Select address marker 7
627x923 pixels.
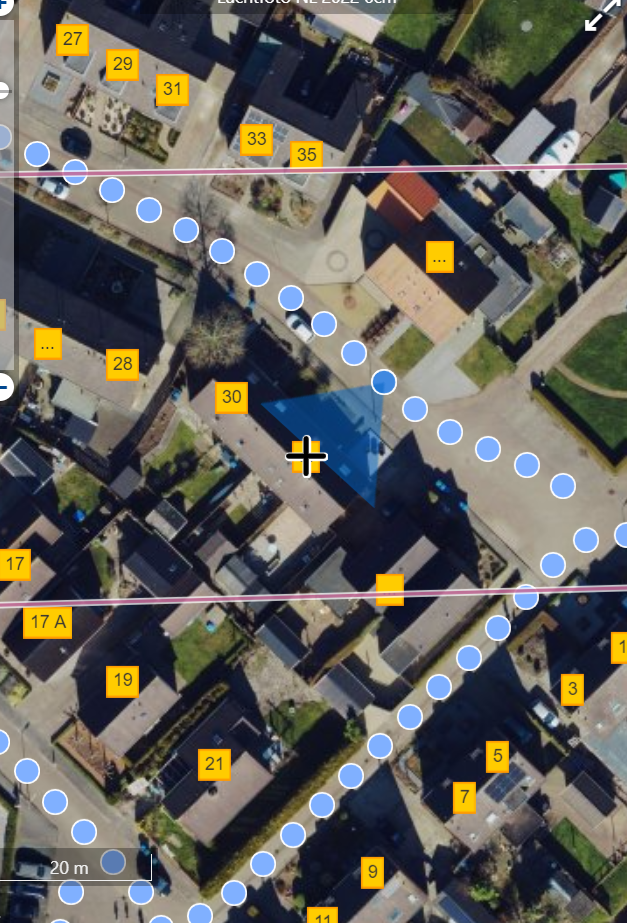pos(464,797)
